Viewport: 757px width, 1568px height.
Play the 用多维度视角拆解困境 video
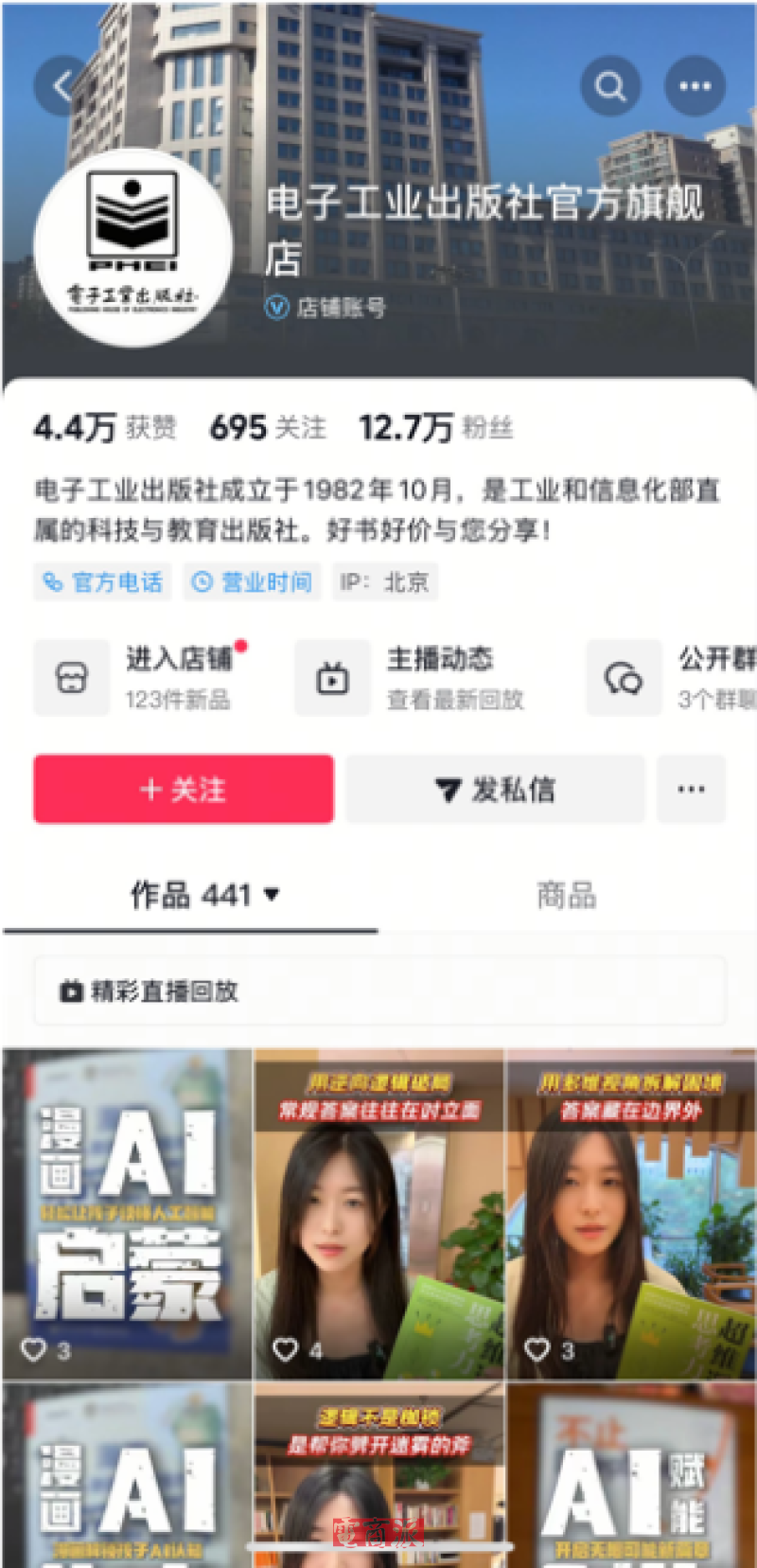pyautogui.click(x=631, y=1212)
